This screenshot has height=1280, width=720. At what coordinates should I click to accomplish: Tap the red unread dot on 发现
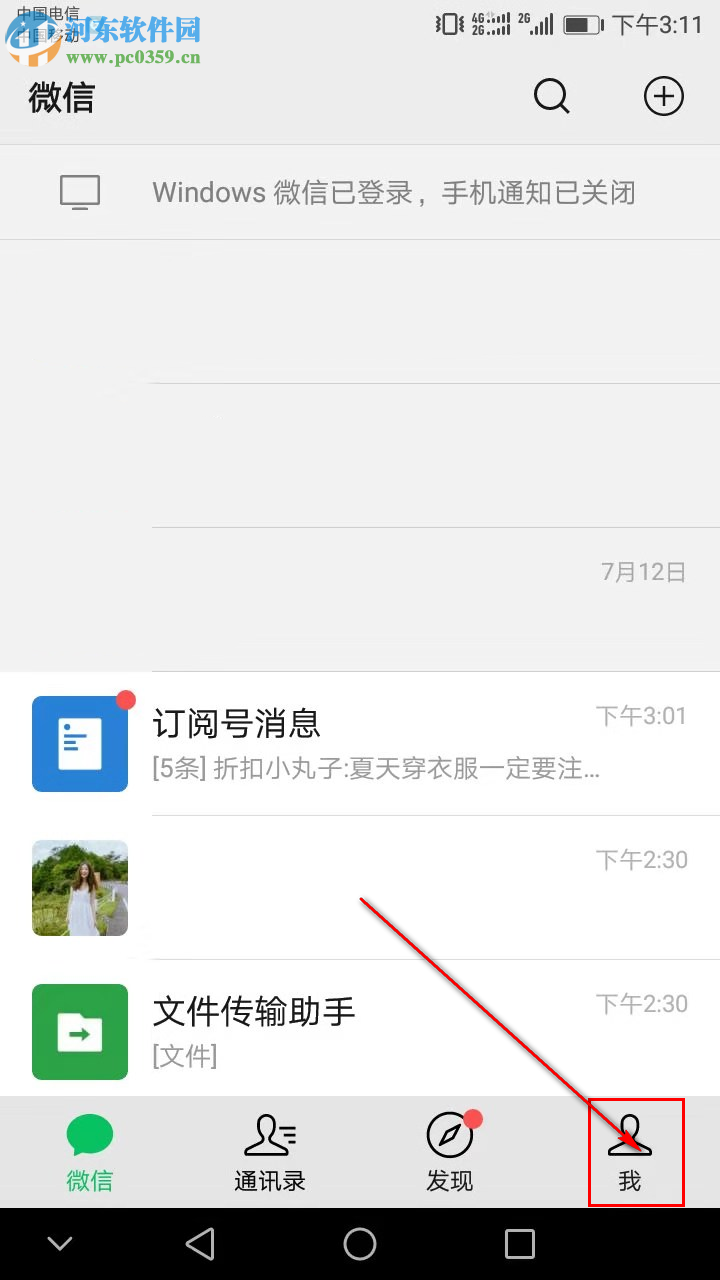tap(471, 1117)
